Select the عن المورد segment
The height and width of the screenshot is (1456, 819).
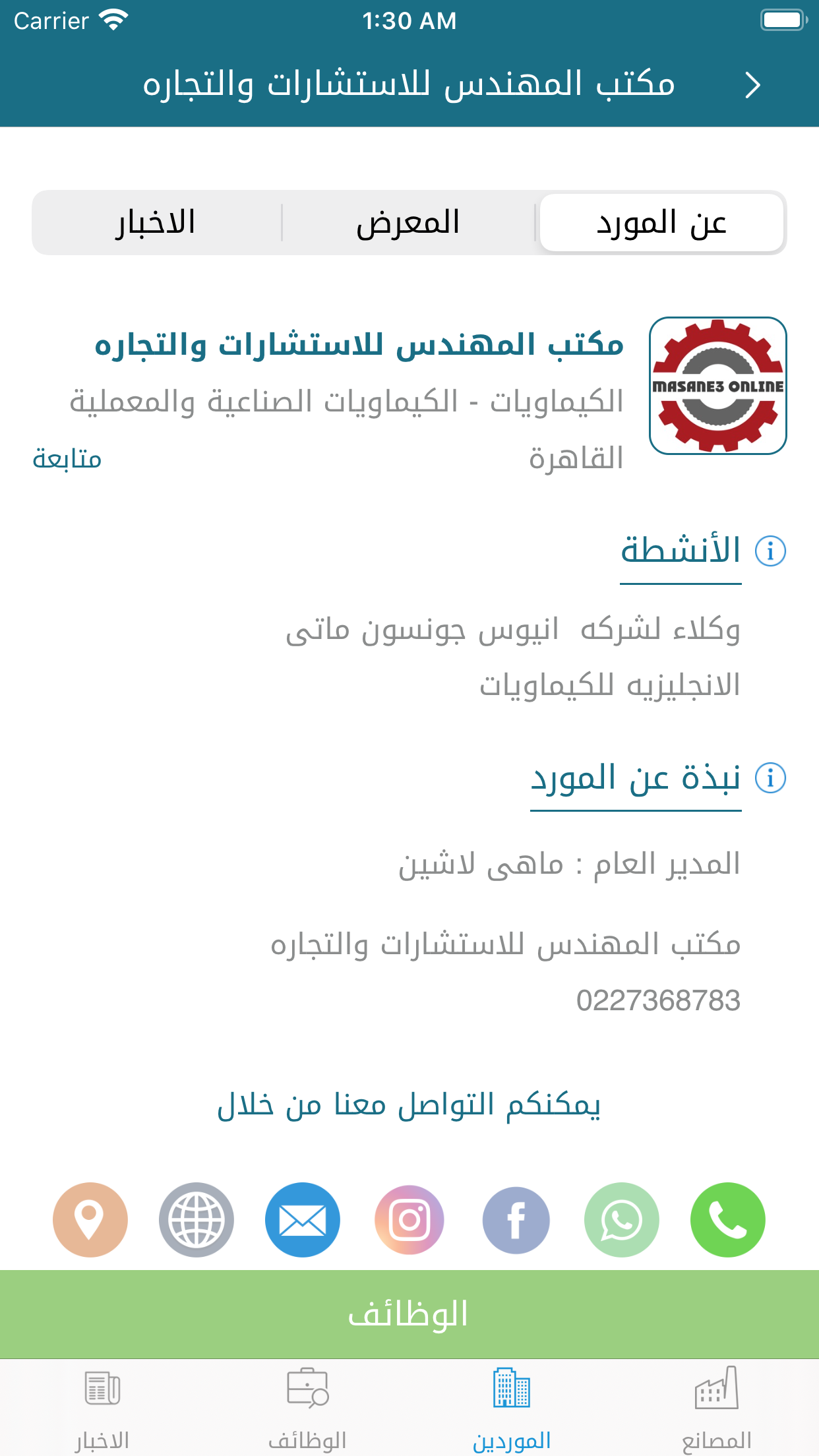click(661, 223)
